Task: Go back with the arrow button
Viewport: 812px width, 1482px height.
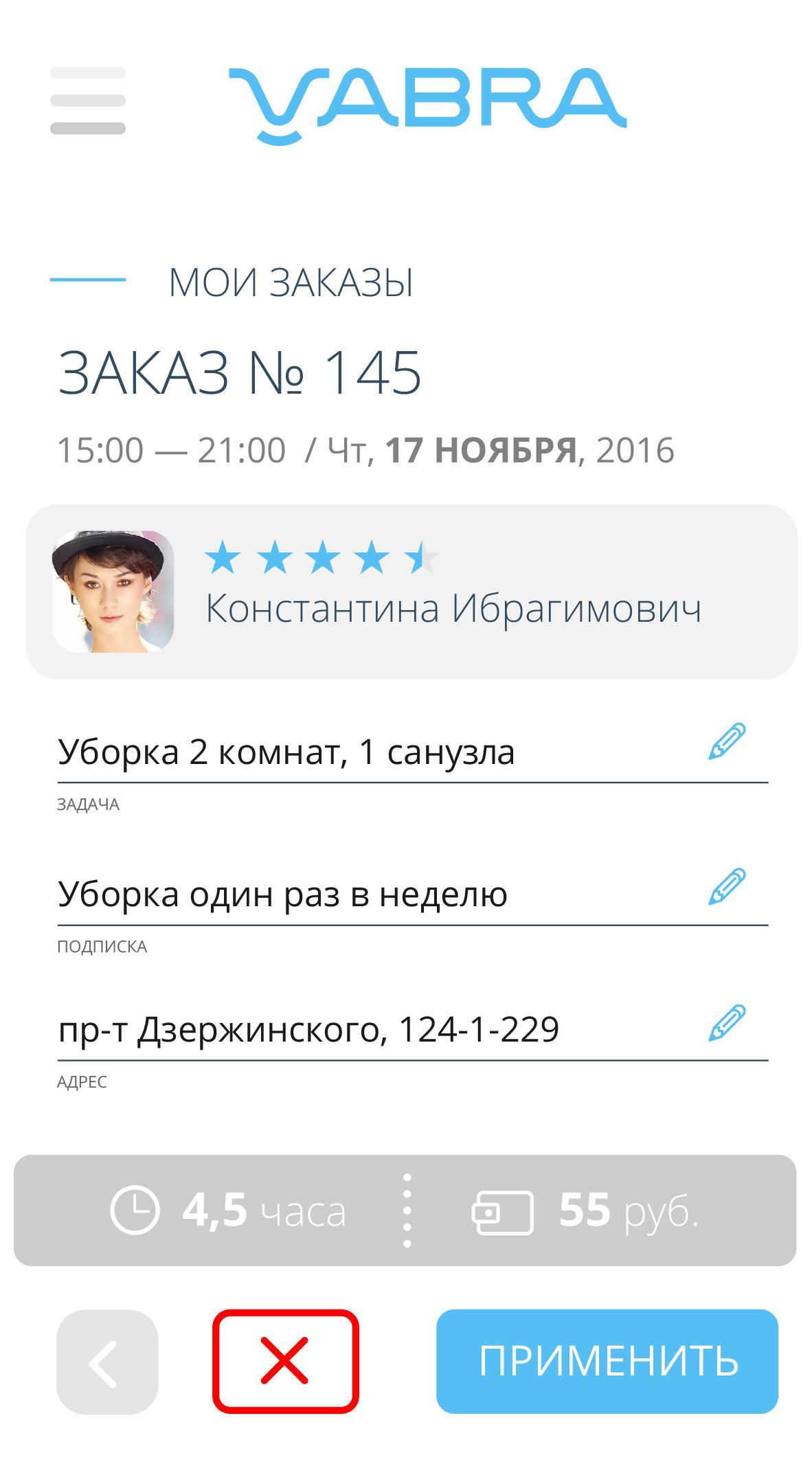Action: 107,1362
